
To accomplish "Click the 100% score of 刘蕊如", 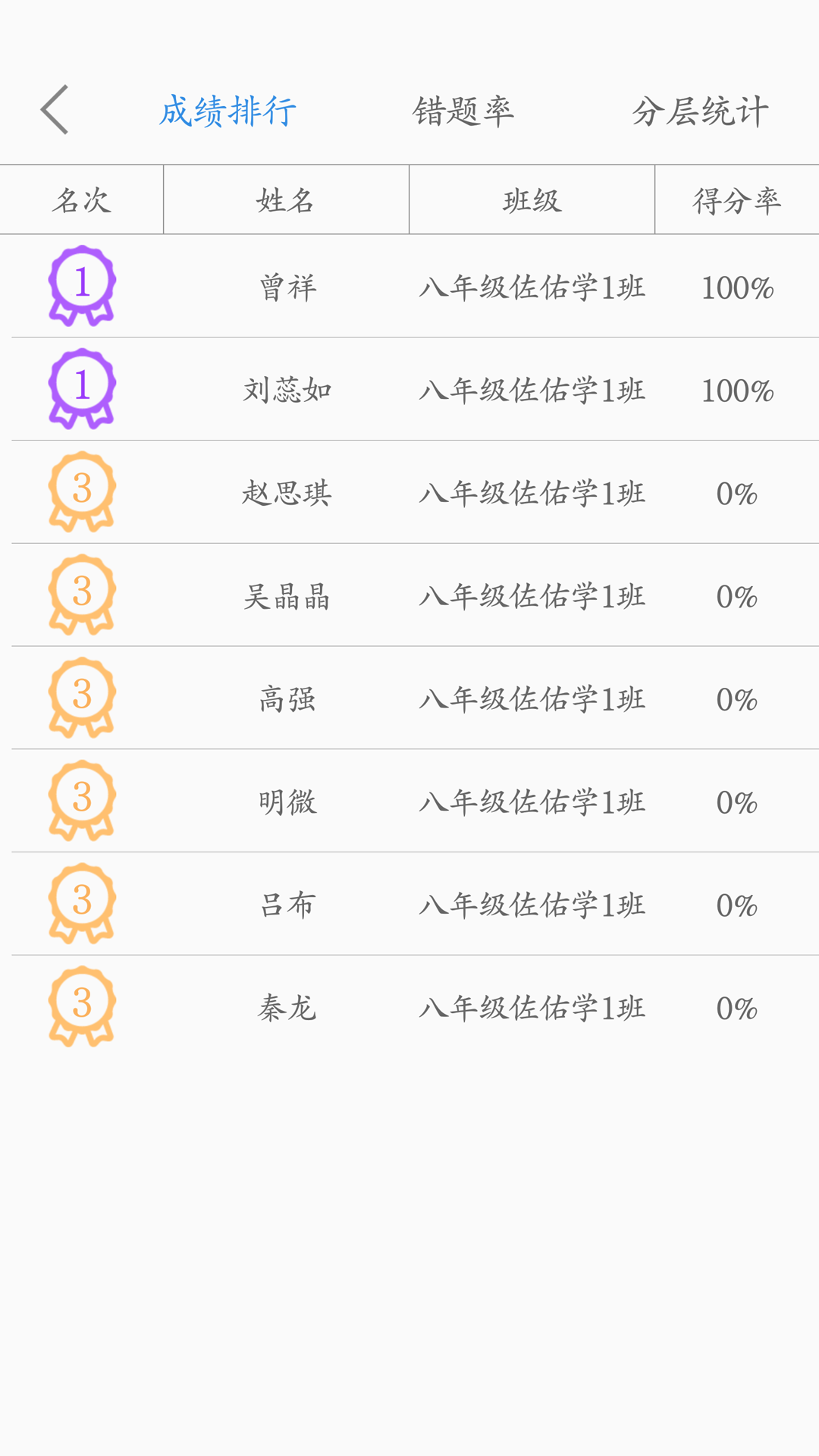I will coord(736,390).
